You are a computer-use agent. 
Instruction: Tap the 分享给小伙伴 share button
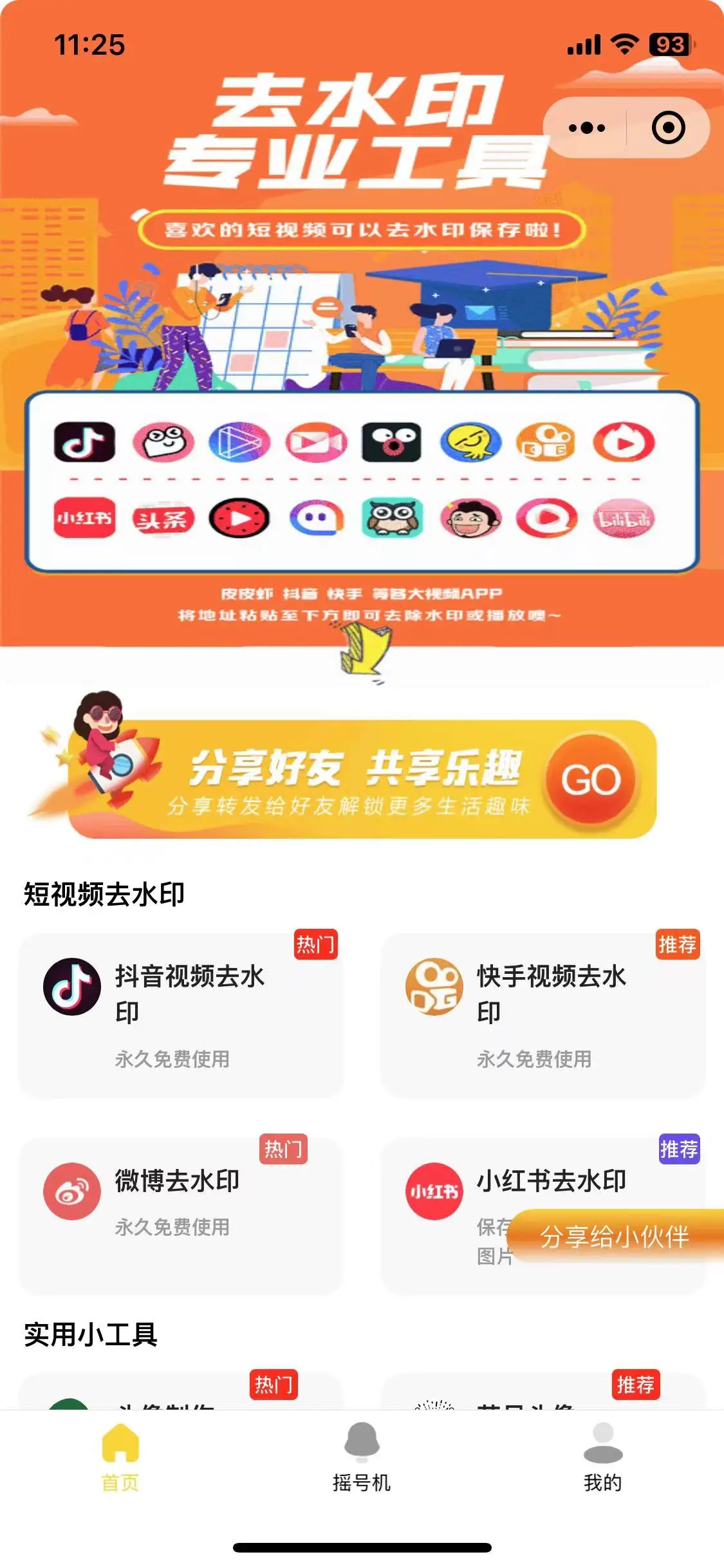coord(614,1236)
